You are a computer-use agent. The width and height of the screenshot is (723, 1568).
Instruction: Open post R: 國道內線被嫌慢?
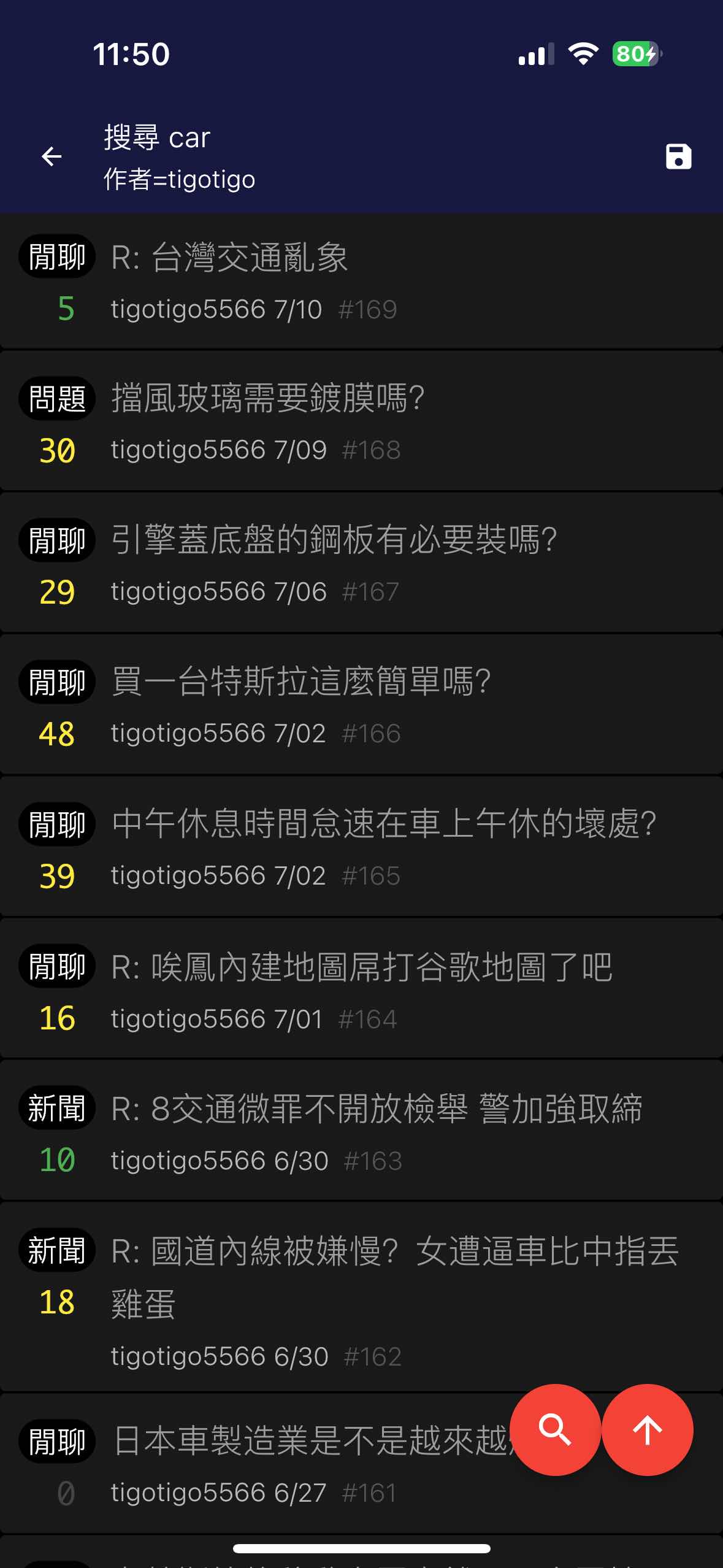tap(361, 1297)
